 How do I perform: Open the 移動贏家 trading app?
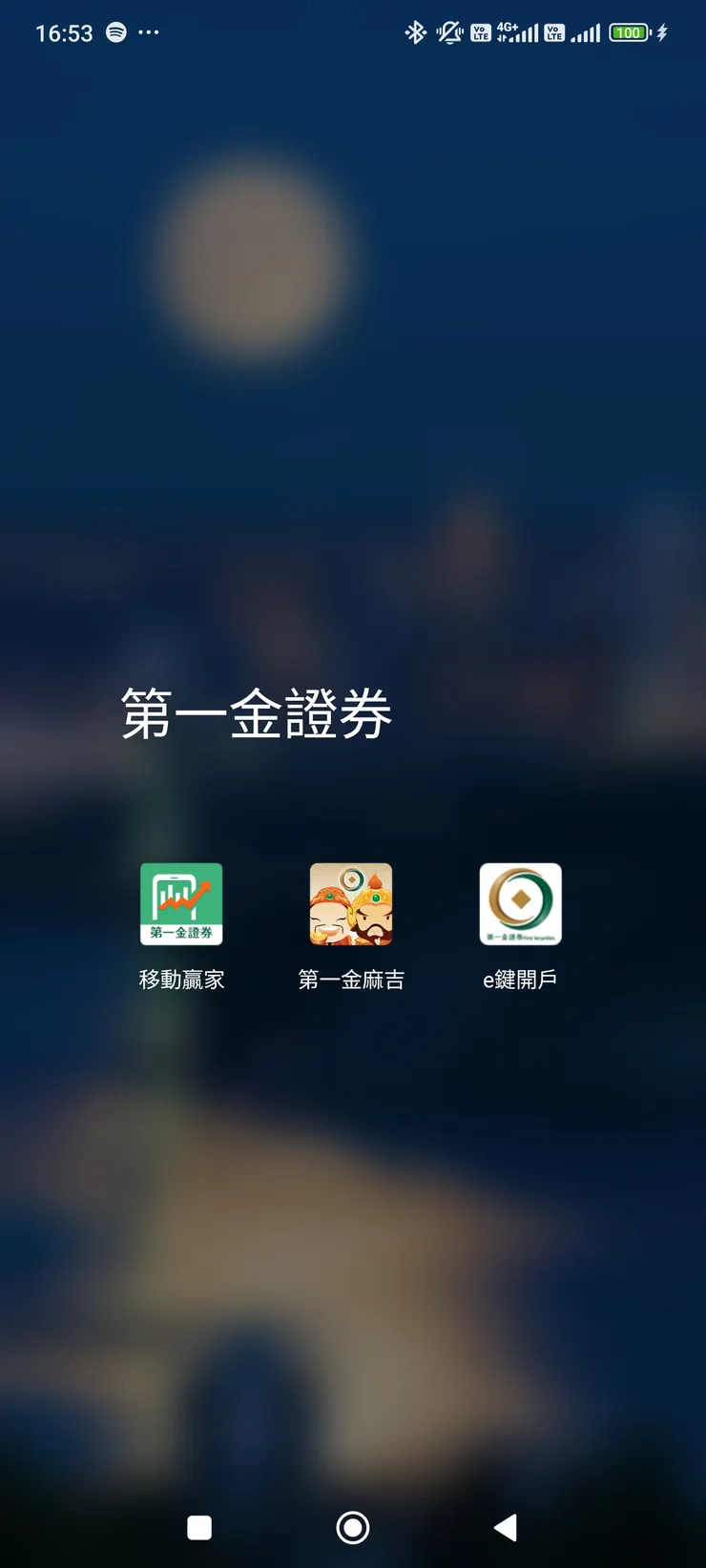click(181, 903)
